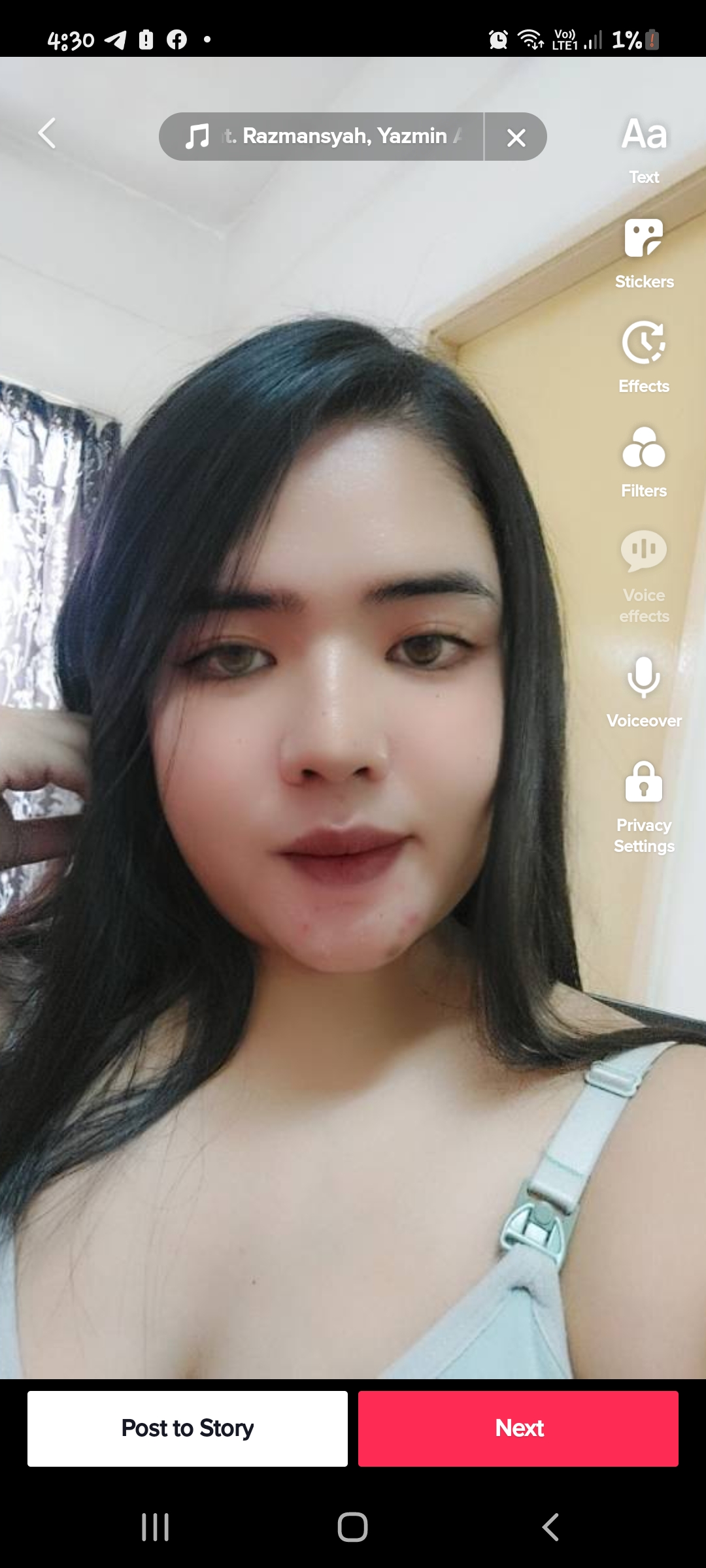Open the Filters tool
The height and width of the screenshot is (1568, 706).
pos(644,463)
